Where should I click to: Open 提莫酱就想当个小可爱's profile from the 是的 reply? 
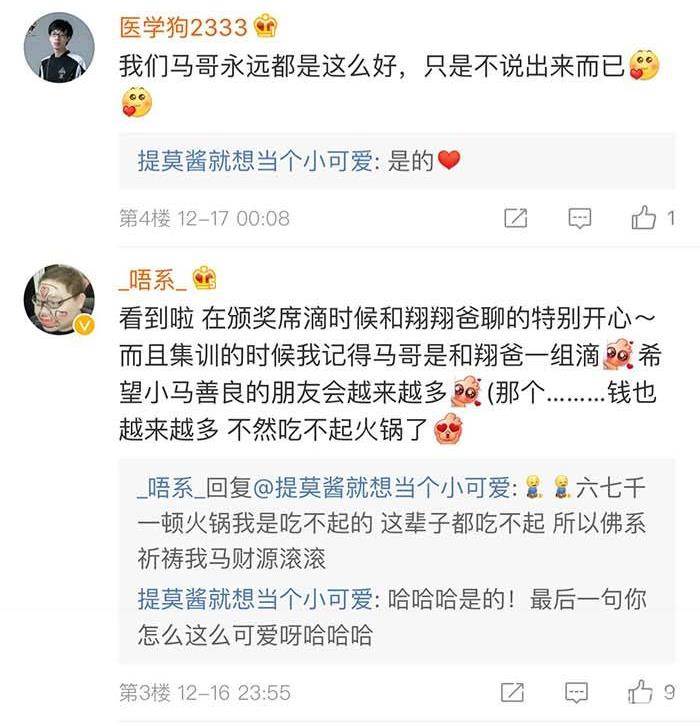pos(257,161)
